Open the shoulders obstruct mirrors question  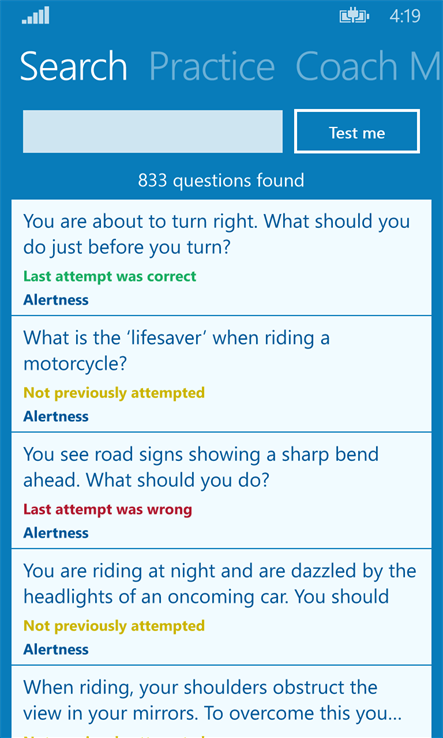pos(221,702)
